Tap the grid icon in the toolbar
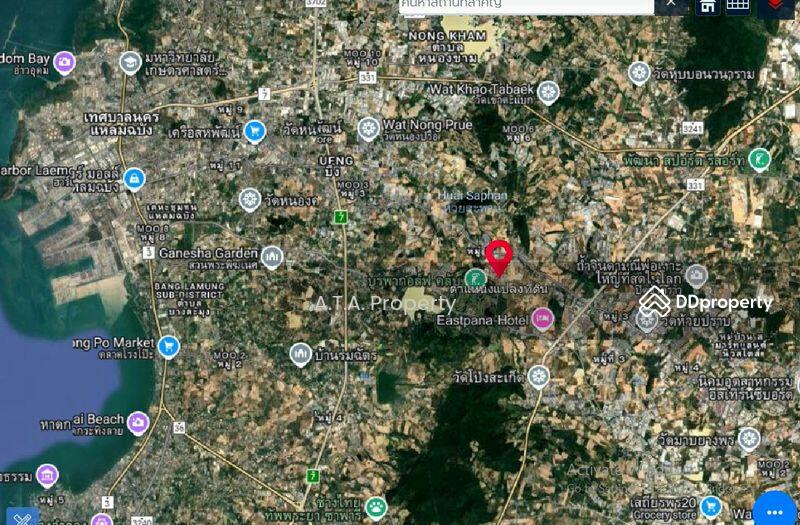Viewport: 800px width, 525px height. [738, 6]
